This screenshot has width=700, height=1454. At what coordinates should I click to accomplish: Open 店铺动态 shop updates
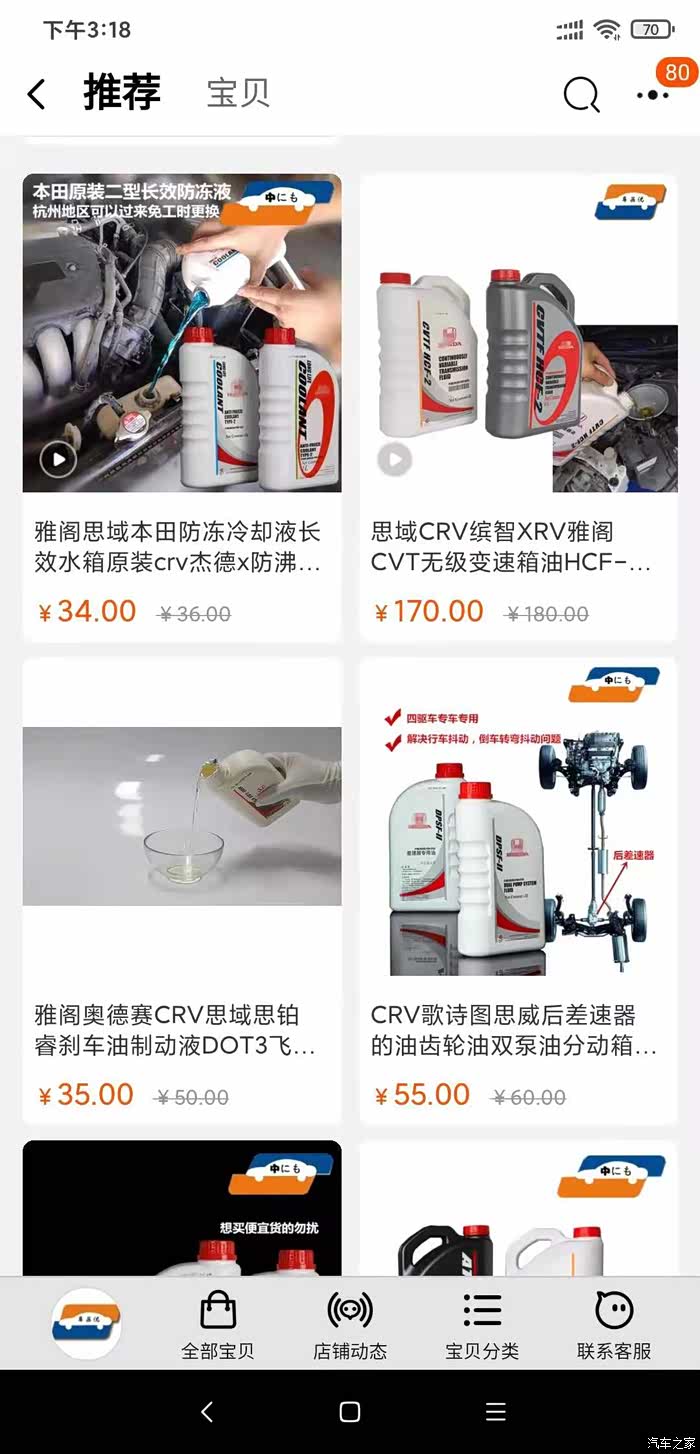(x=350, y=1324)
